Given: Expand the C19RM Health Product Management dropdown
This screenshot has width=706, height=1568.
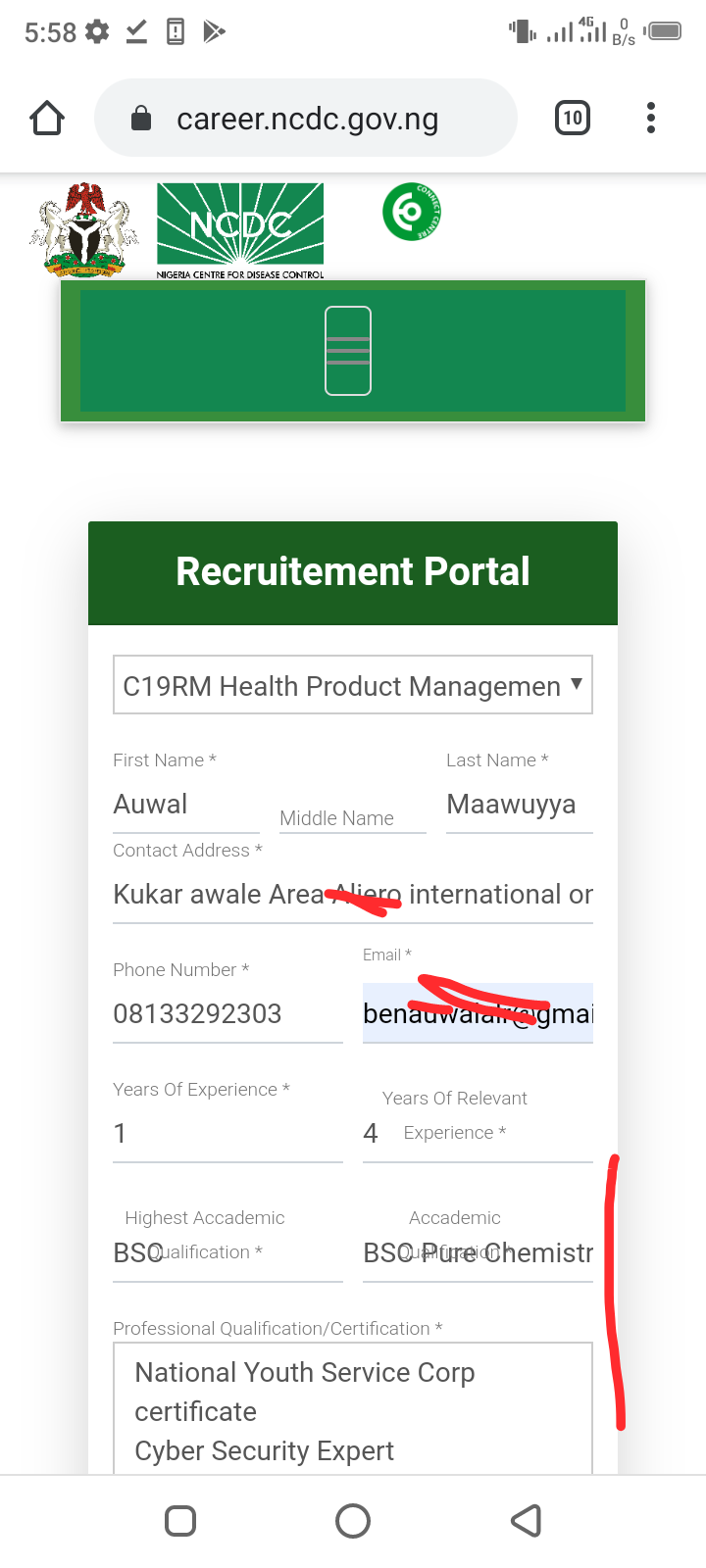Looking at the screenshot, I should 353,685.
